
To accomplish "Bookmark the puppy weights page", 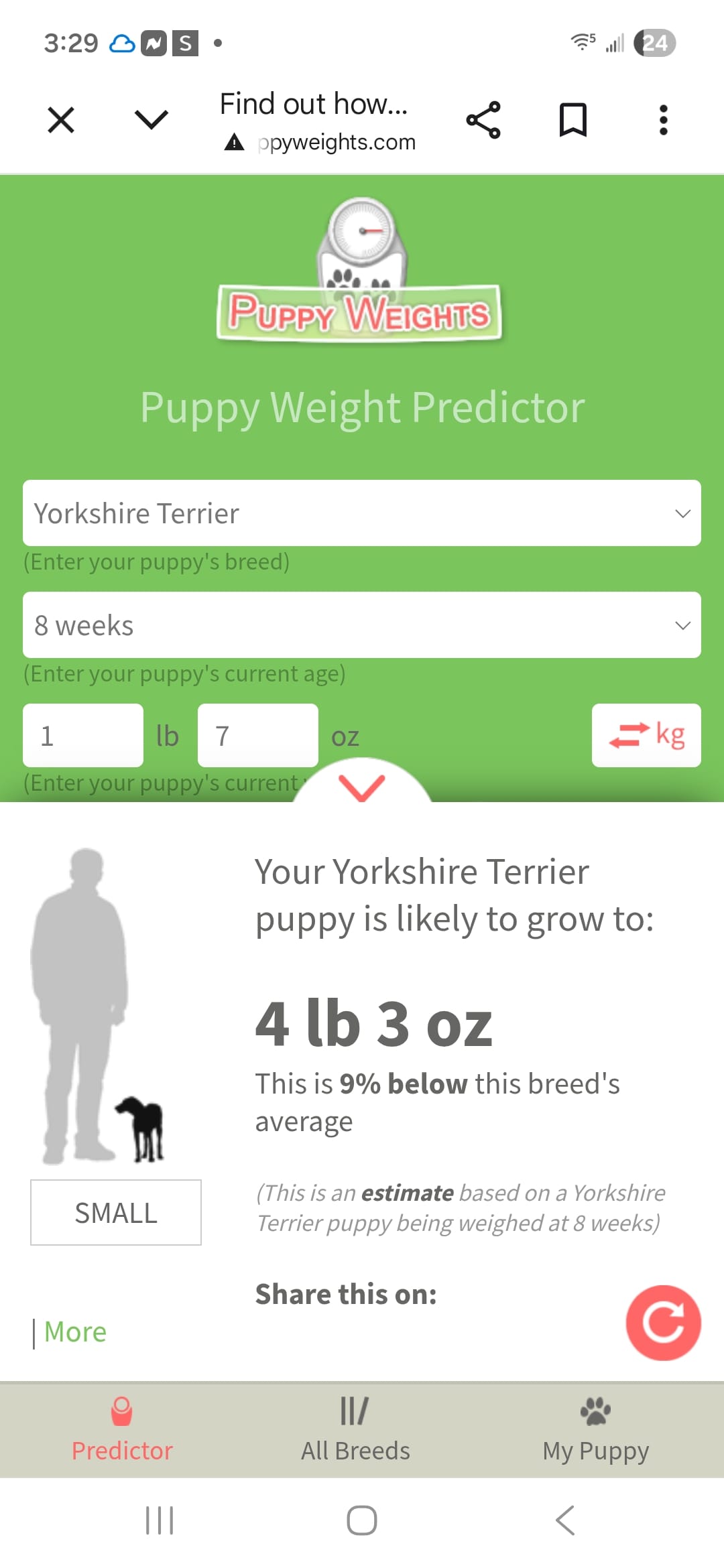I will (572, 121).
